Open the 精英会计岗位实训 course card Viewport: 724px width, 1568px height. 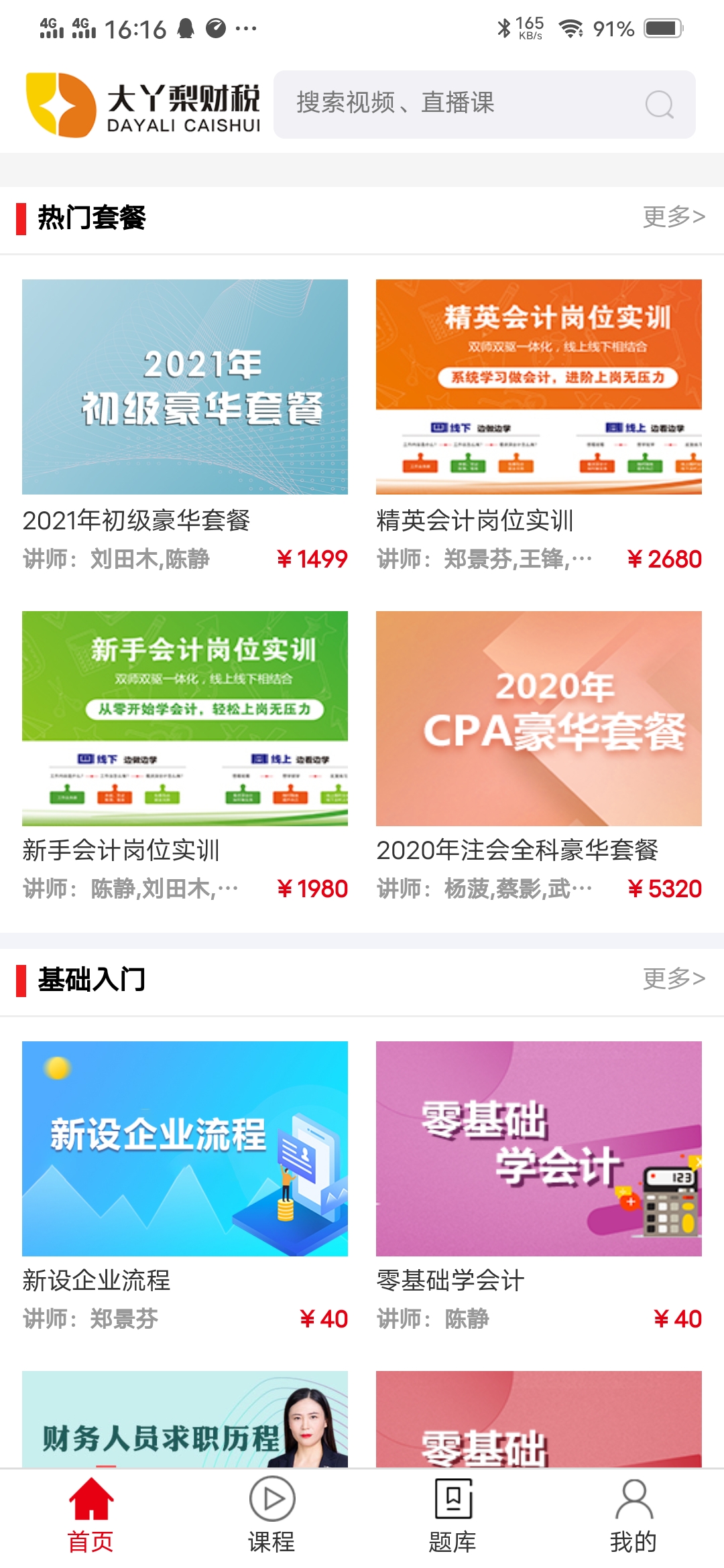[538, 387]
